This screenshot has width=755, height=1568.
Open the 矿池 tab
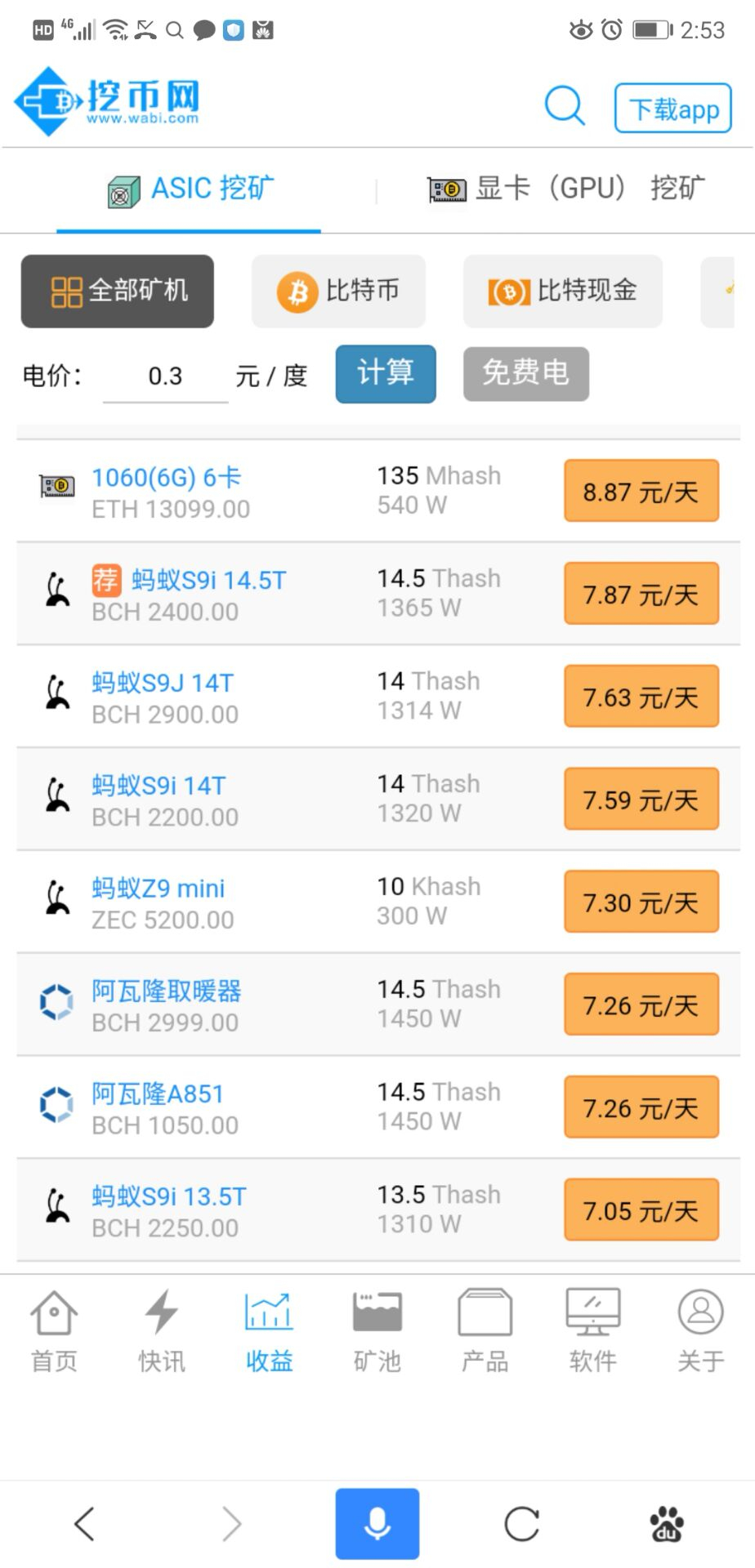coord(377,1330)
